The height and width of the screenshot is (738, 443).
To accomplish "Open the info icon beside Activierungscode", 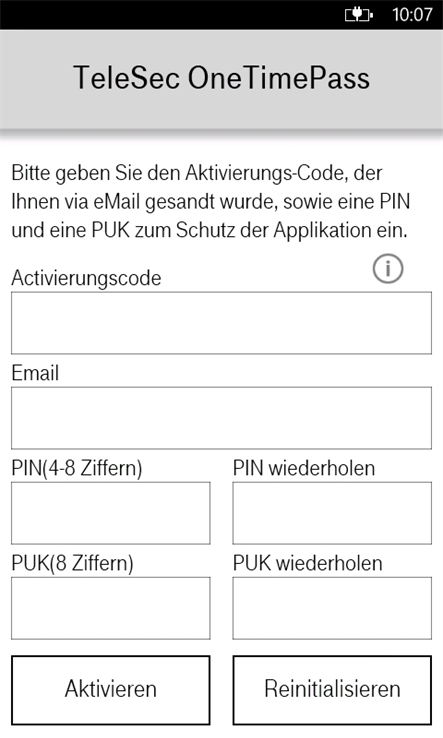I will (x=388, y=269).
